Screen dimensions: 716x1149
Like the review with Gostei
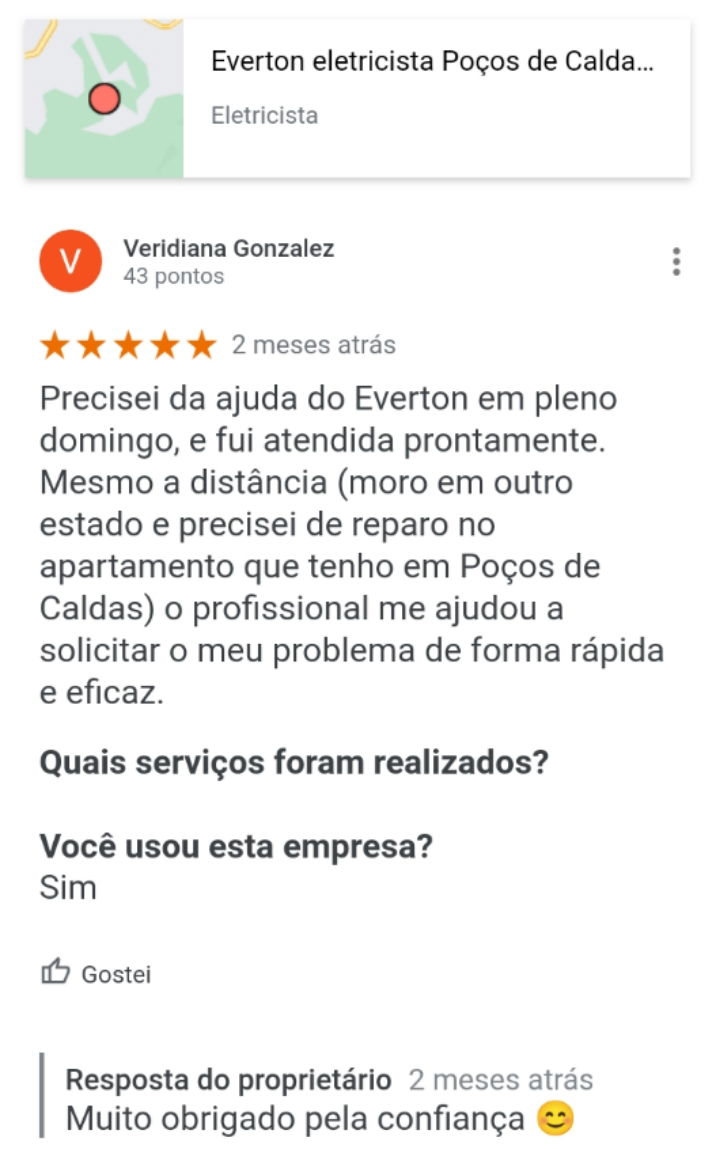point(96,973)
